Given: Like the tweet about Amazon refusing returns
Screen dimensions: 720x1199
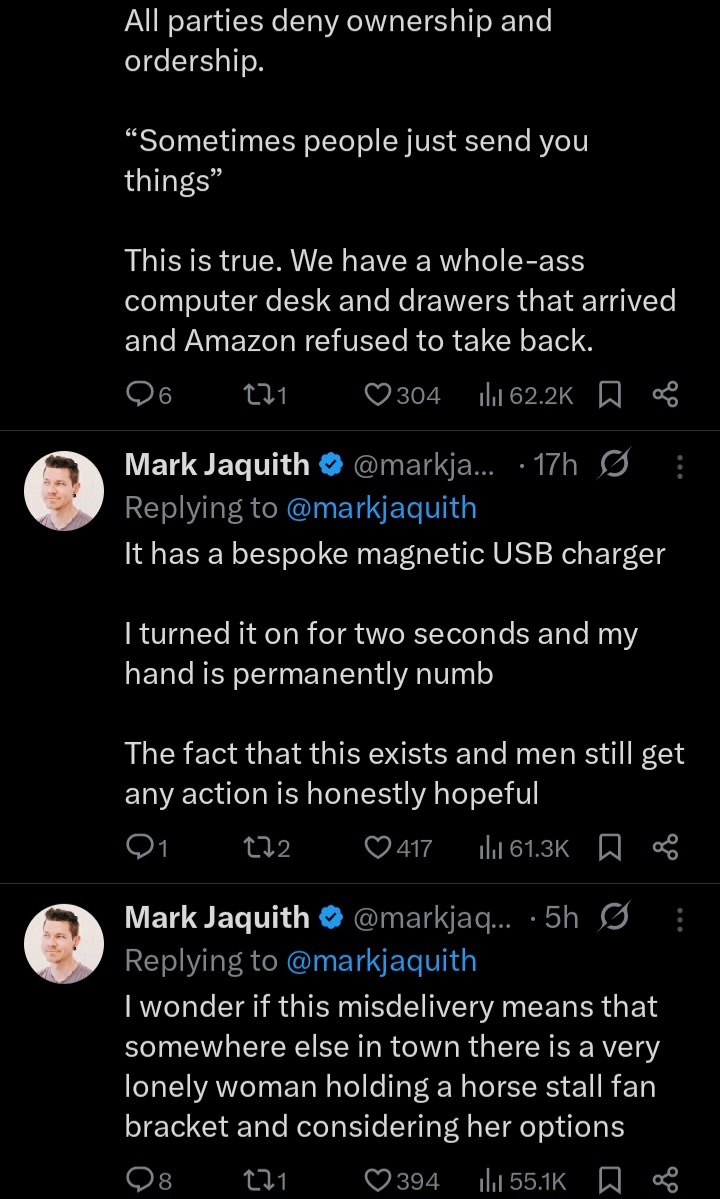Looking at the screenshot, I should 377,395.
